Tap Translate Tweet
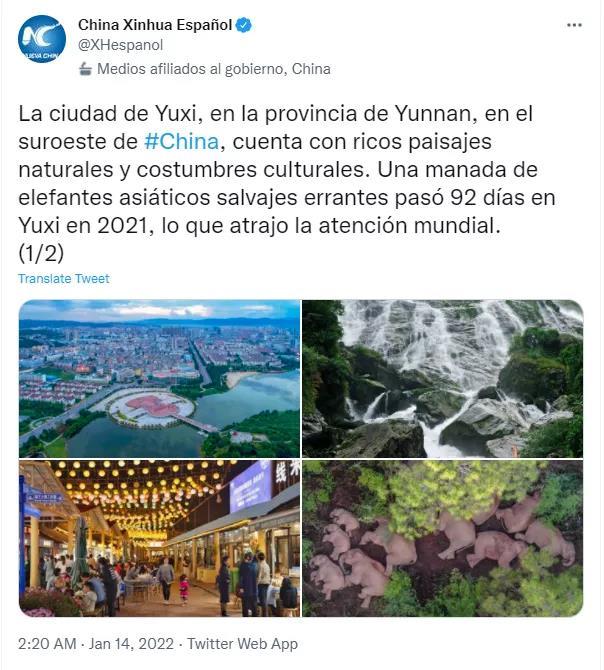604x670 pixels. [64, 279]
